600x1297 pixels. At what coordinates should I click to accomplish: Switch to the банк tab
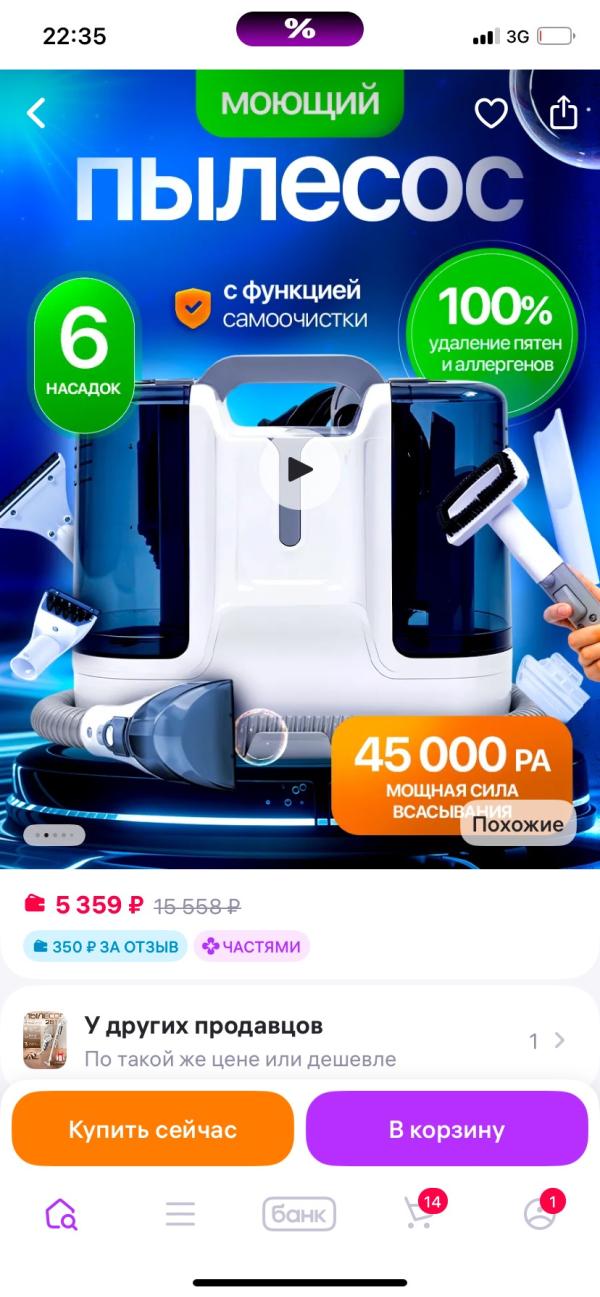299,1214
